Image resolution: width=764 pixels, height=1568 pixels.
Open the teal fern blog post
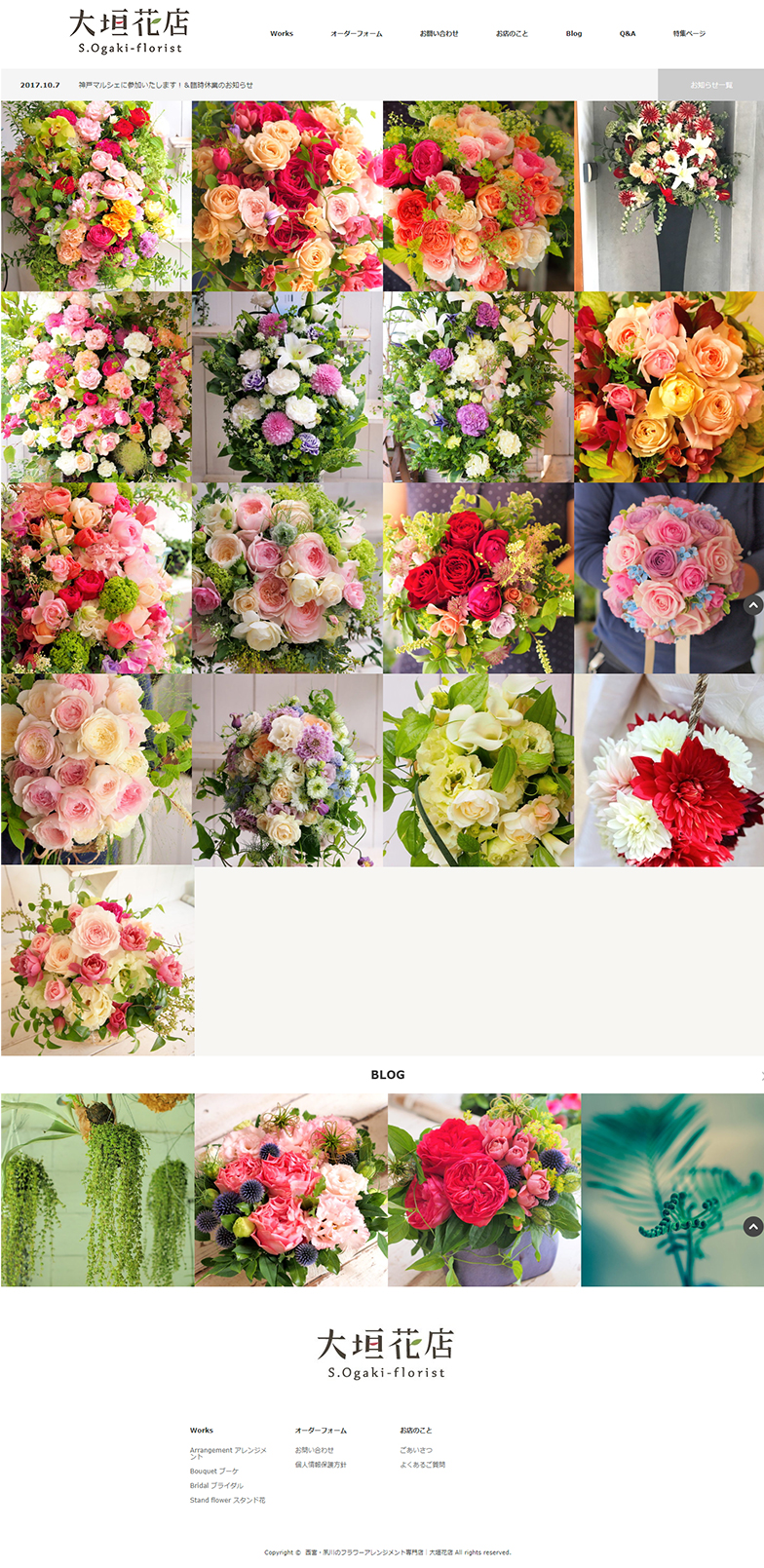click(x=672, y=1190)
